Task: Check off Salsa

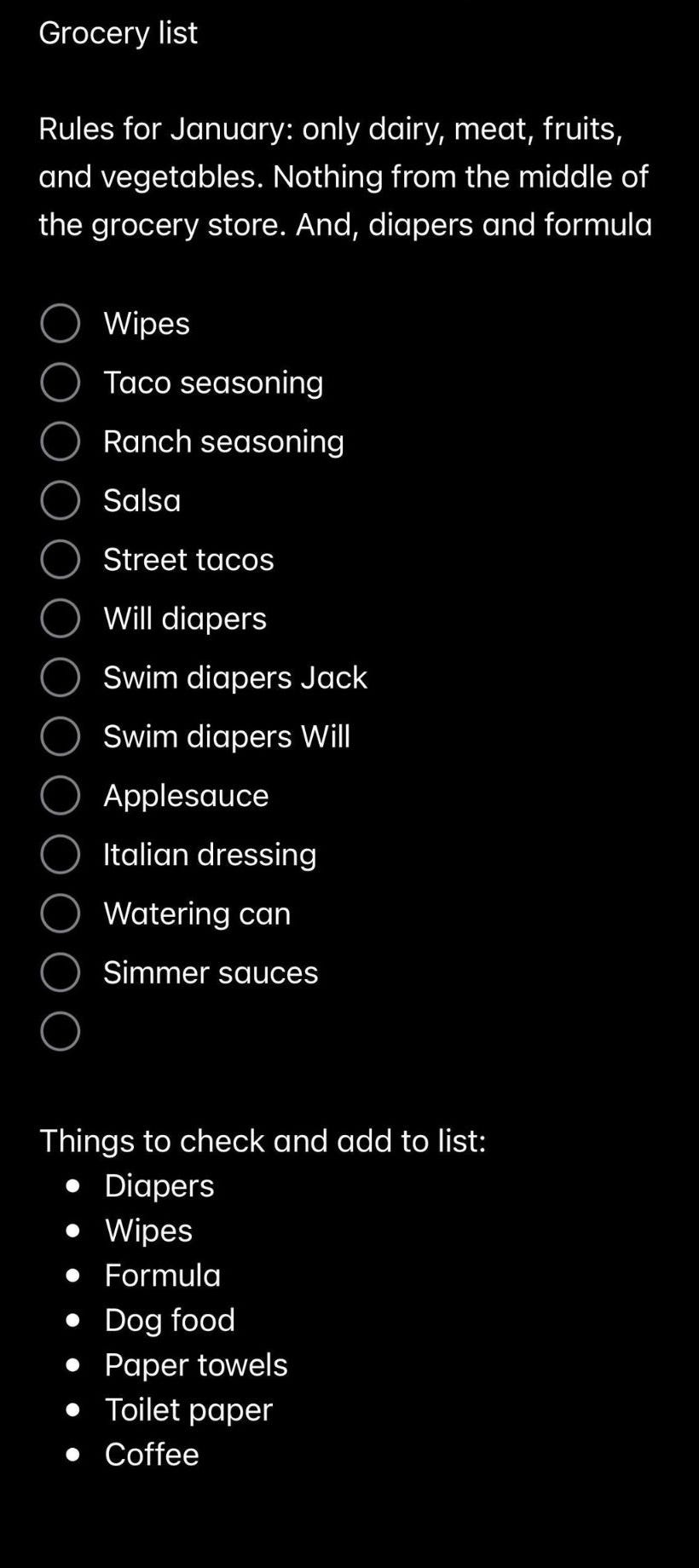Action: point(60,500)
